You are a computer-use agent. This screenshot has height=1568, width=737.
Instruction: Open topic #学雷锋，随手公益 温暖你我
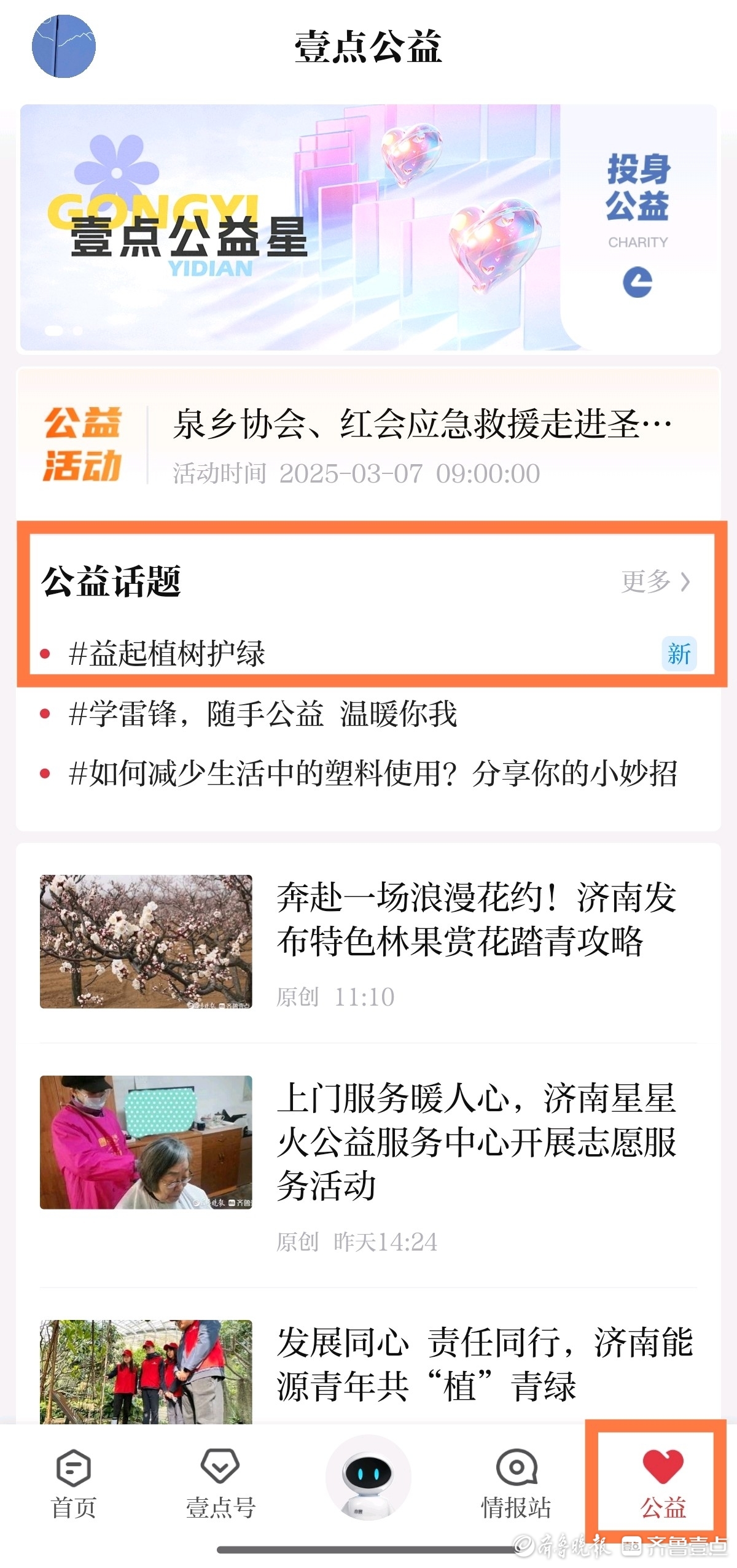(263, 714)
